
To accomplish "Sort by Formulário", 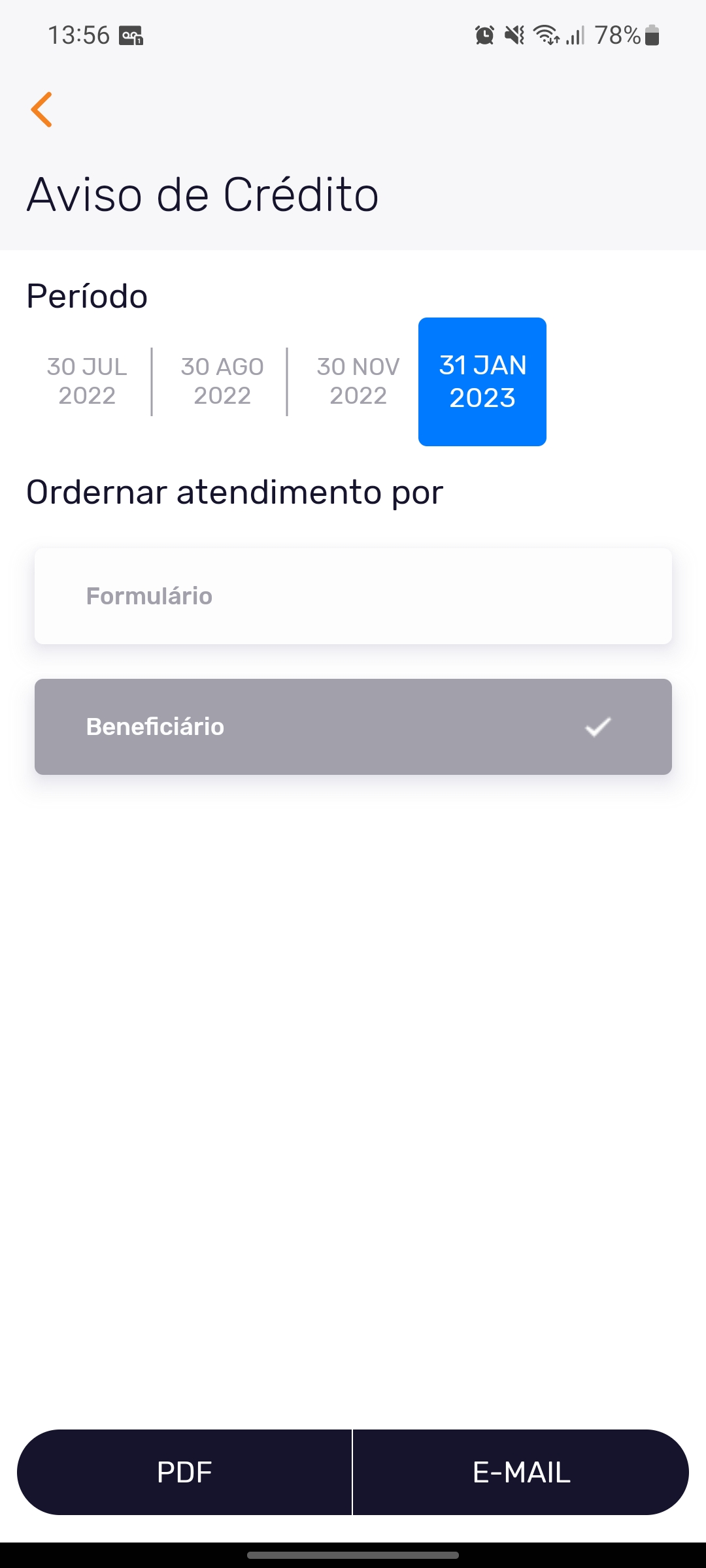I will point(353,596).
